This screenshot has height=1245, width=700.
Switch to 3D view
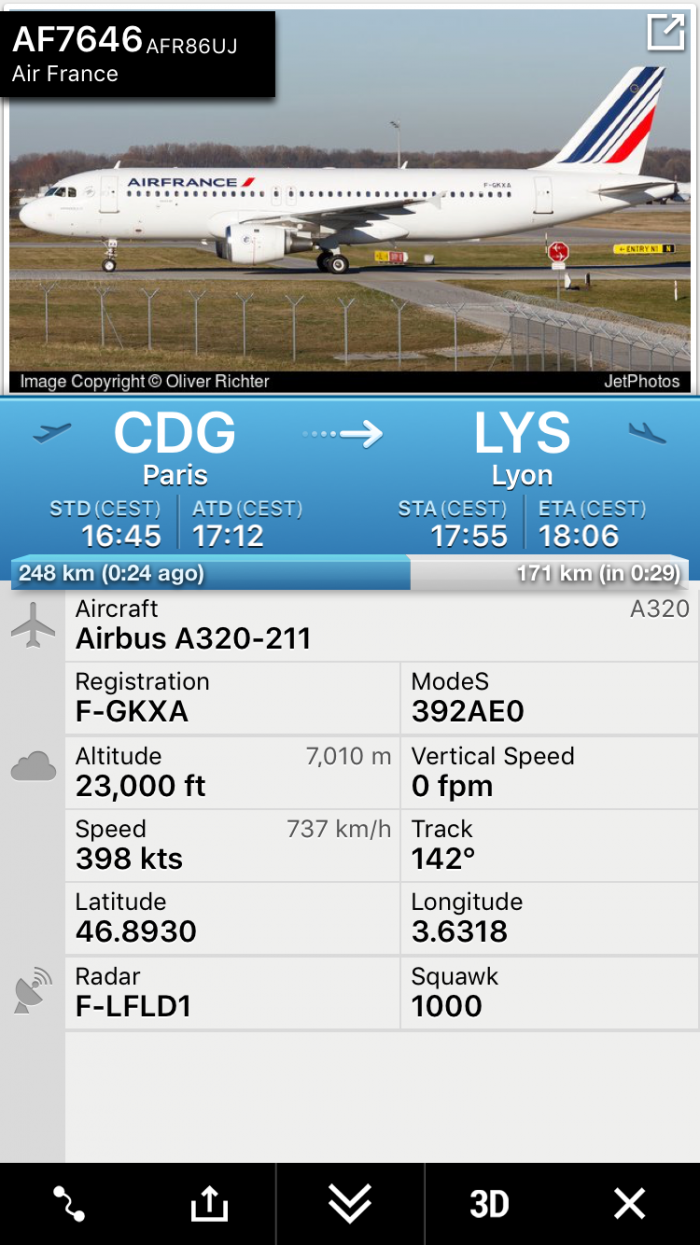pos(489,1204)
